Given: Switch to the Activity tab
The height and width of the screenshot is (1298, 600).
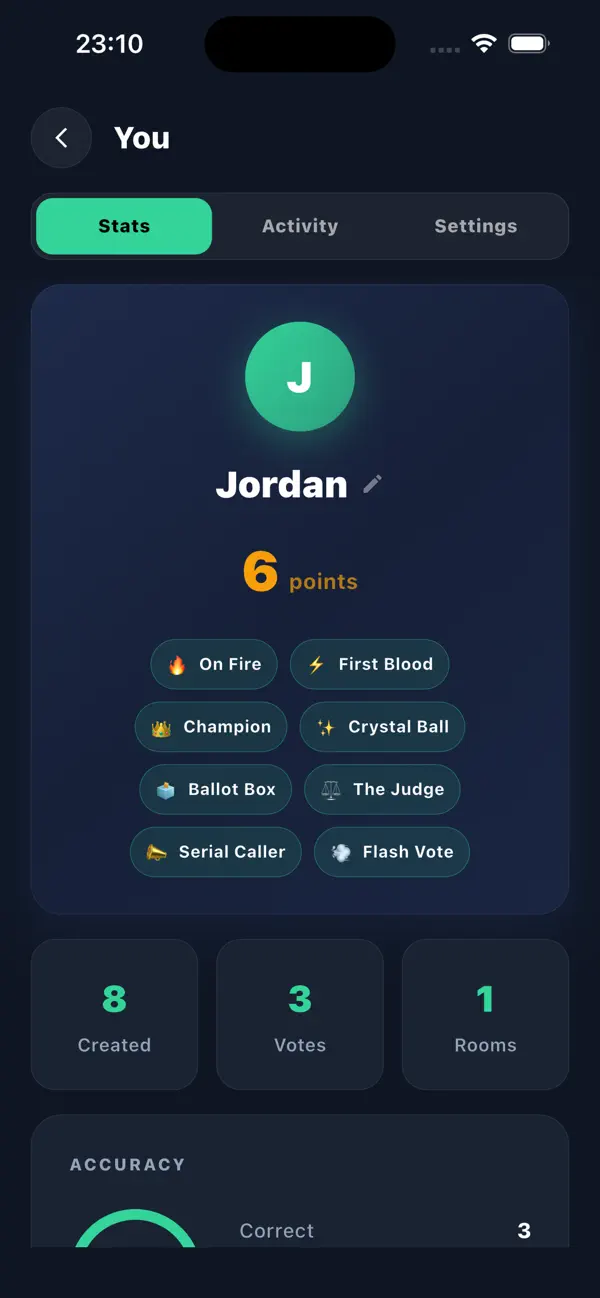Looking at the screenshot, I should point(300,226).
